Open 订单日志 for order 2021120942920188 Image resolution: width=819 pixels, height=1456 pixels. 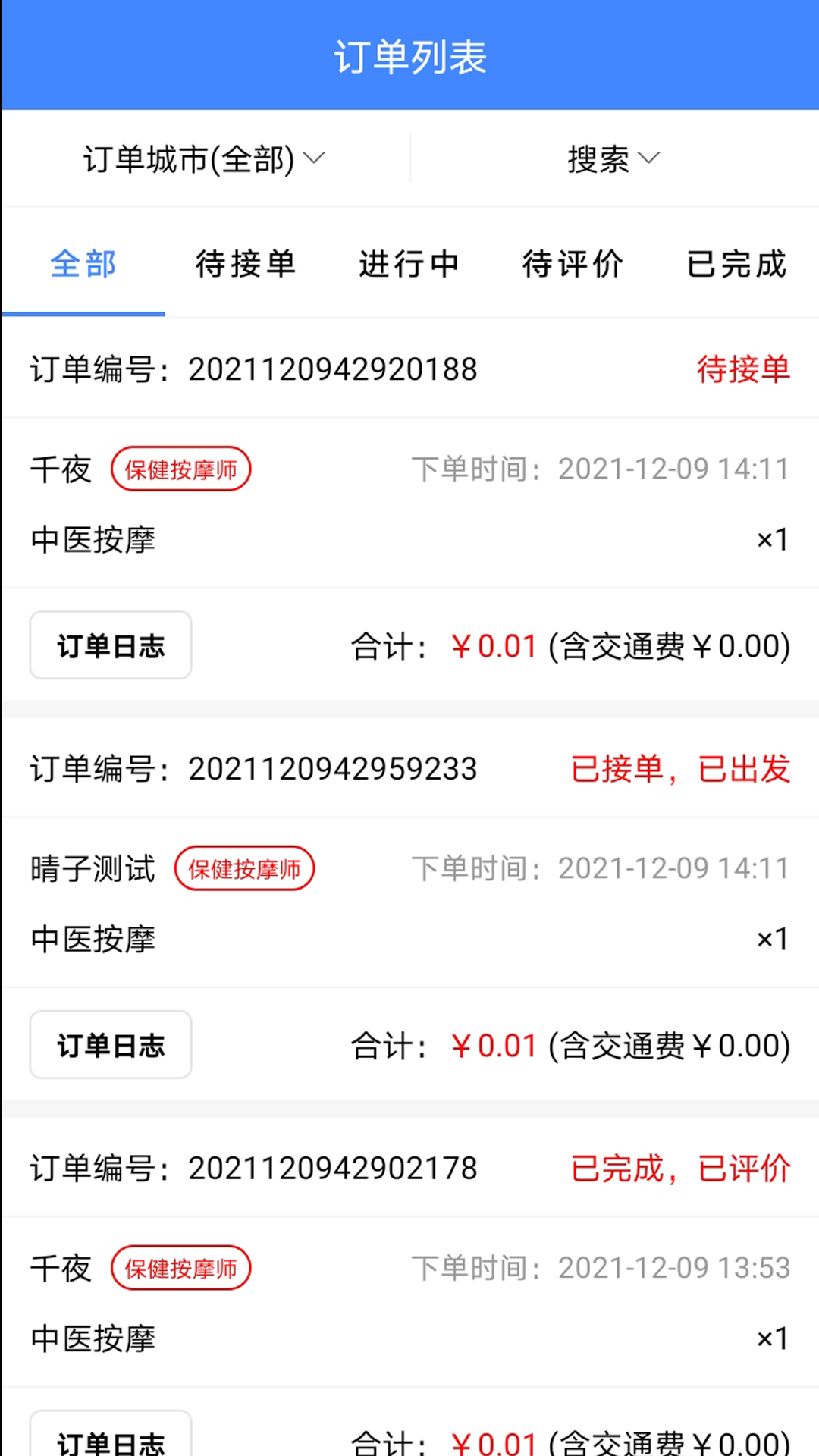[x=110, y=645]
